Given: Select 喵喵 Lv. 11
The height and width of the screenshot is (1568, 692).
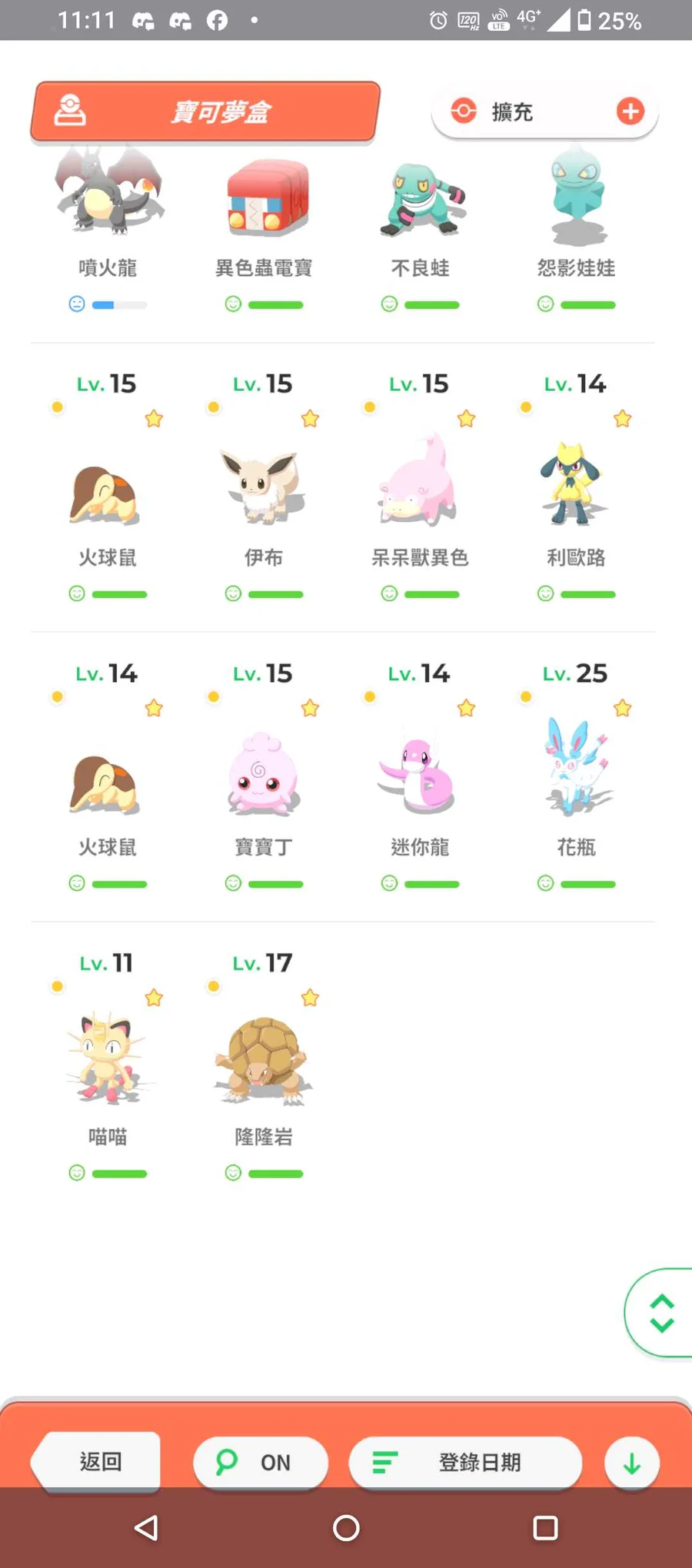Looking at the screenshot, I should click(x=108, y=1061).
